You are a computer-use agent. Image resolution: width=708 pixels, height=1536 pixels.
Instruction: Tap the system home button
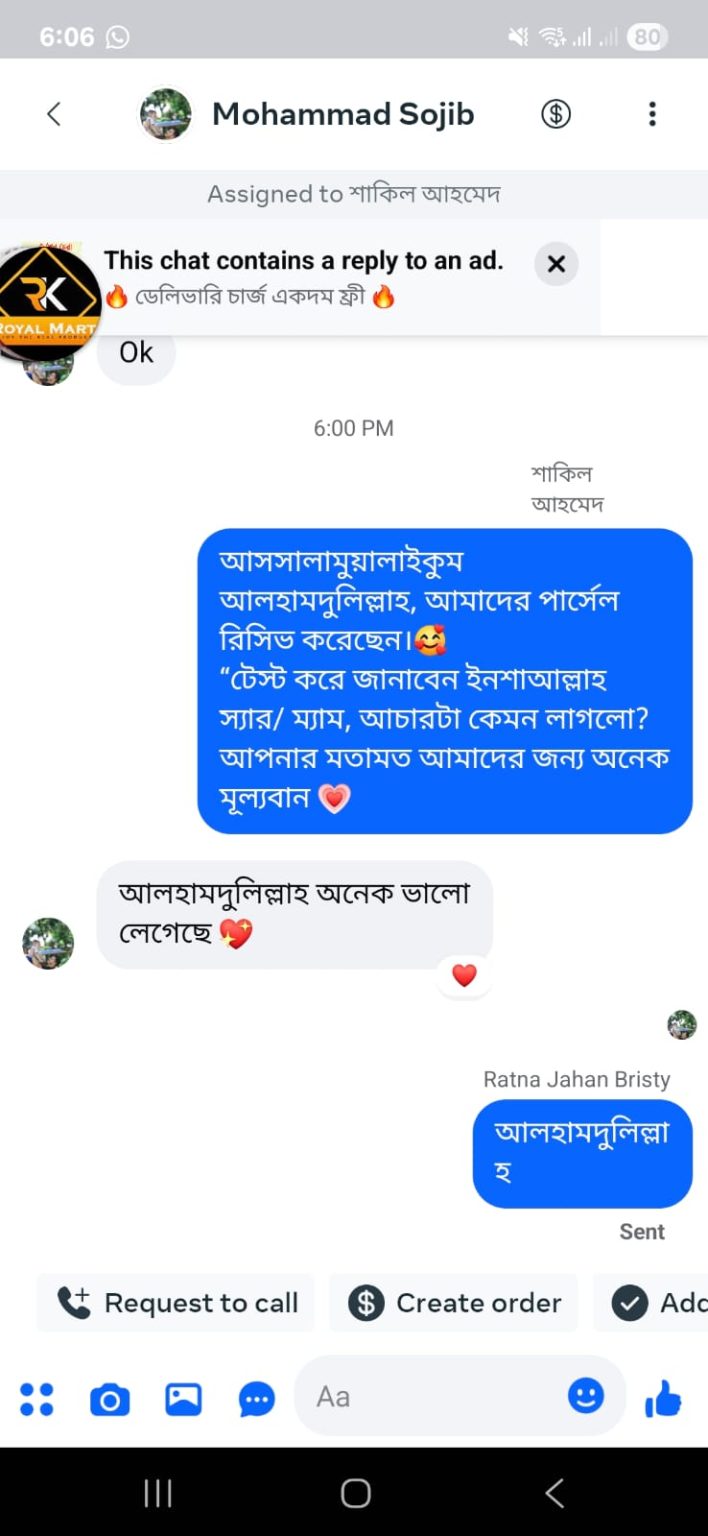pyautogui.click(x=355, y=1493)
